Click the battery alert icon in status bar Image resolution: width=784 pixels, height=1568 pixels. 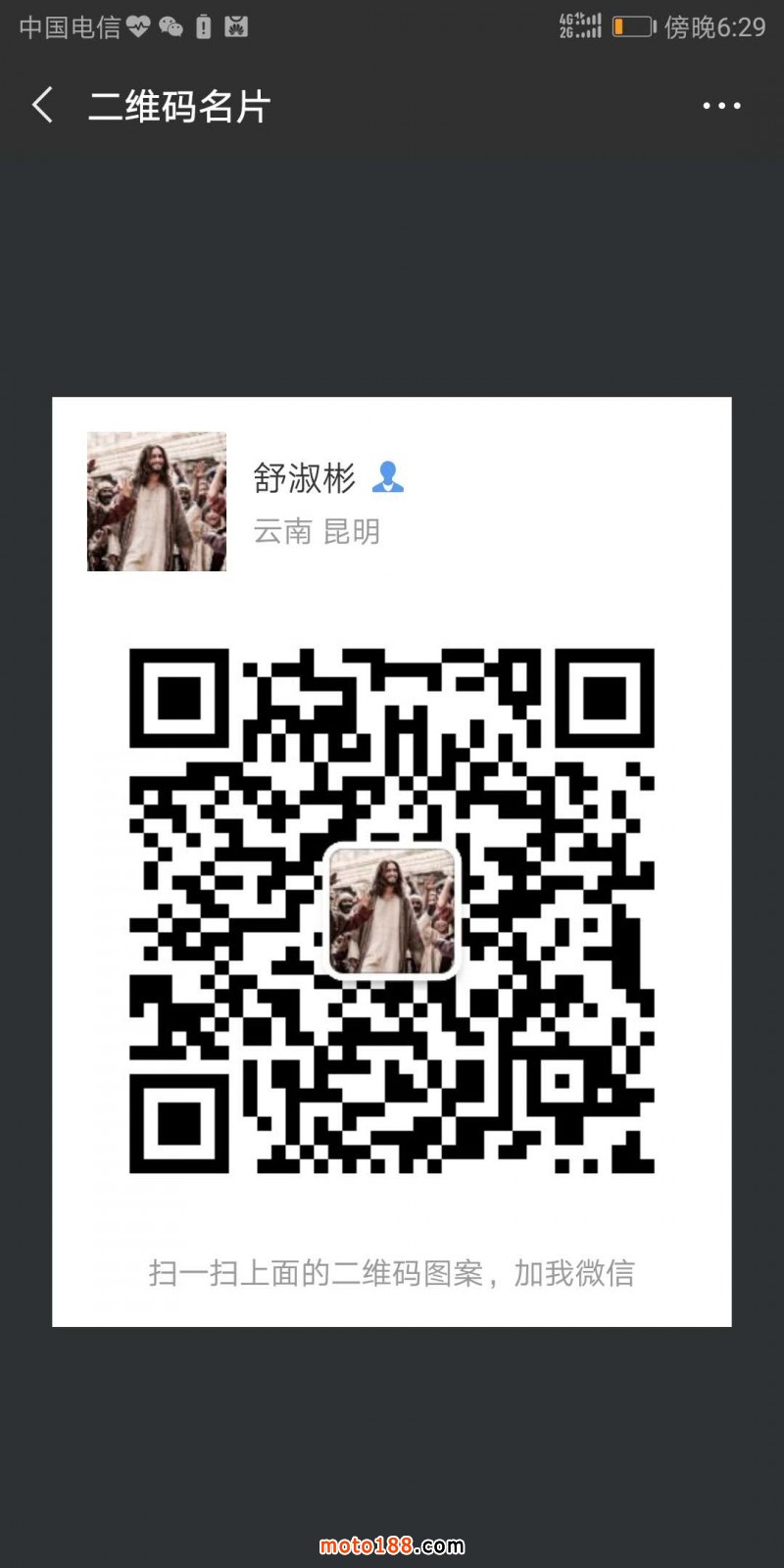[202, 27]
